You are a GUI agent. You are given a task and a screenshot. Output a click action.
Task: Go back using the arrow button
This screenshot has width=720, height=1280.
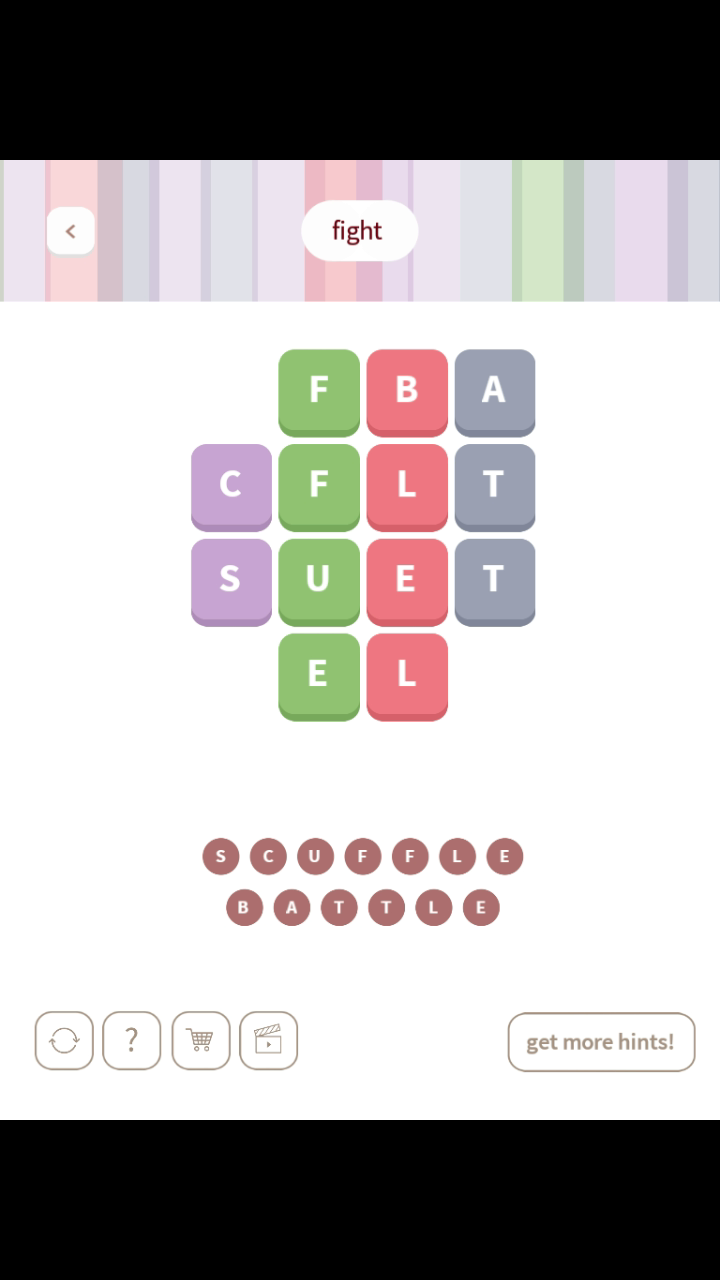70,231
